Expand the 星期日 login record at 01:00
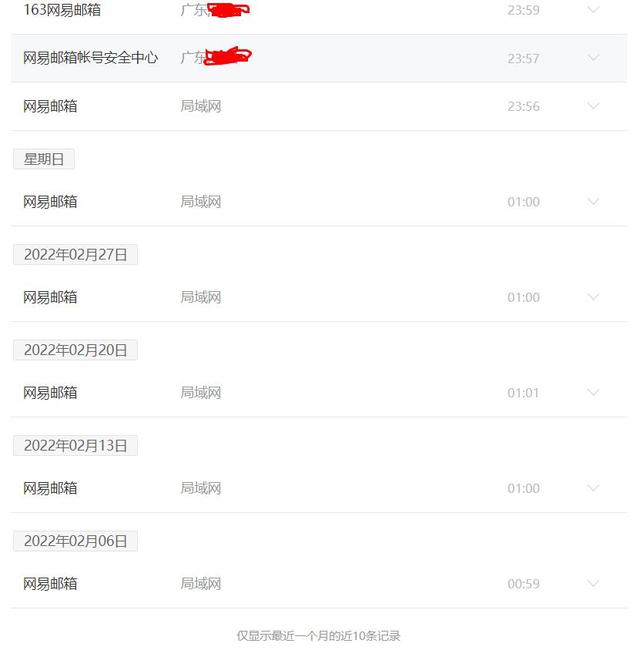640x650 pixels. (x=593, y=202)
